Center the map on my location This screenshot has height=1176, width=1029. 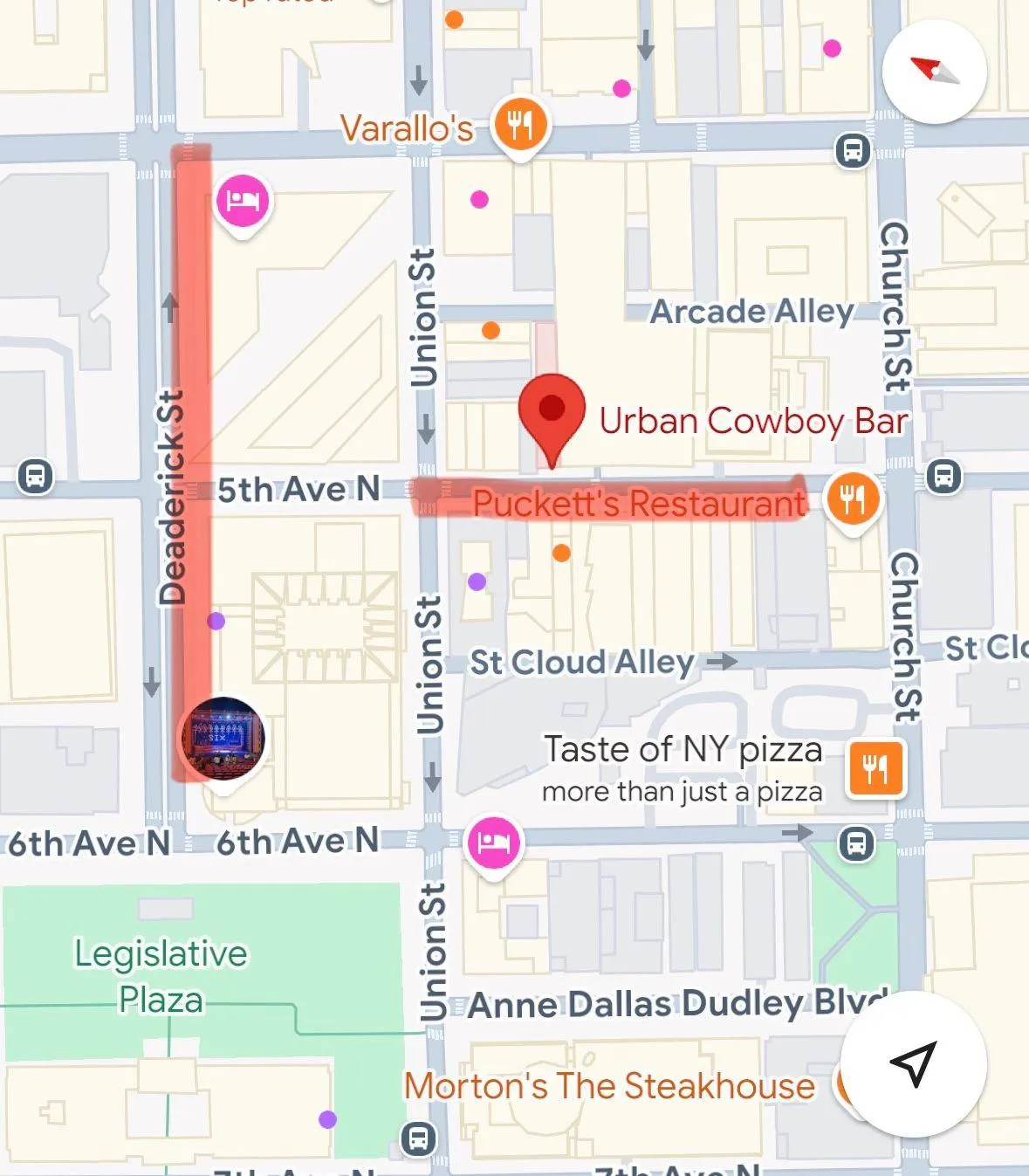pos(913,1063)
